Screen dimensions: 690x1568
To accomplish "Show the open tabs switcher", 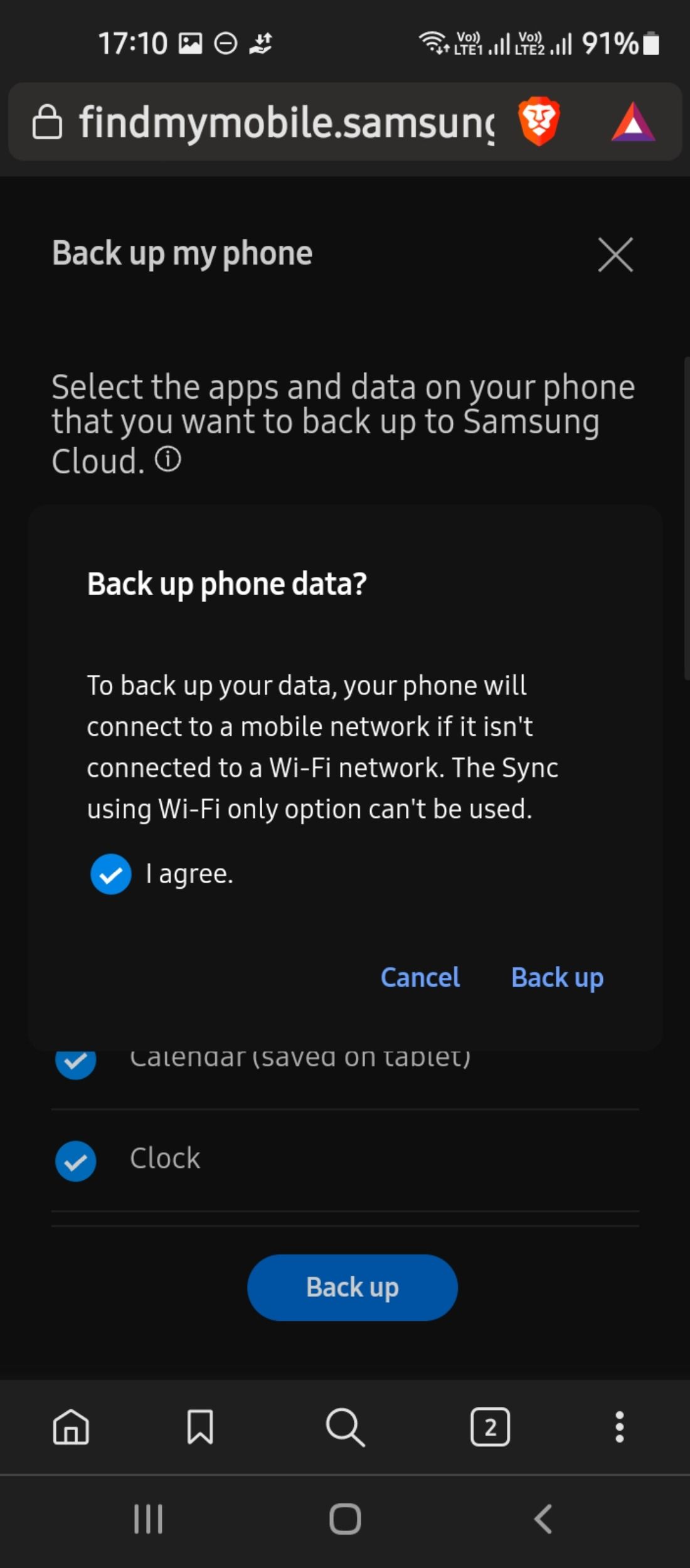I will pyautogui.click(x=490, y=1428).
